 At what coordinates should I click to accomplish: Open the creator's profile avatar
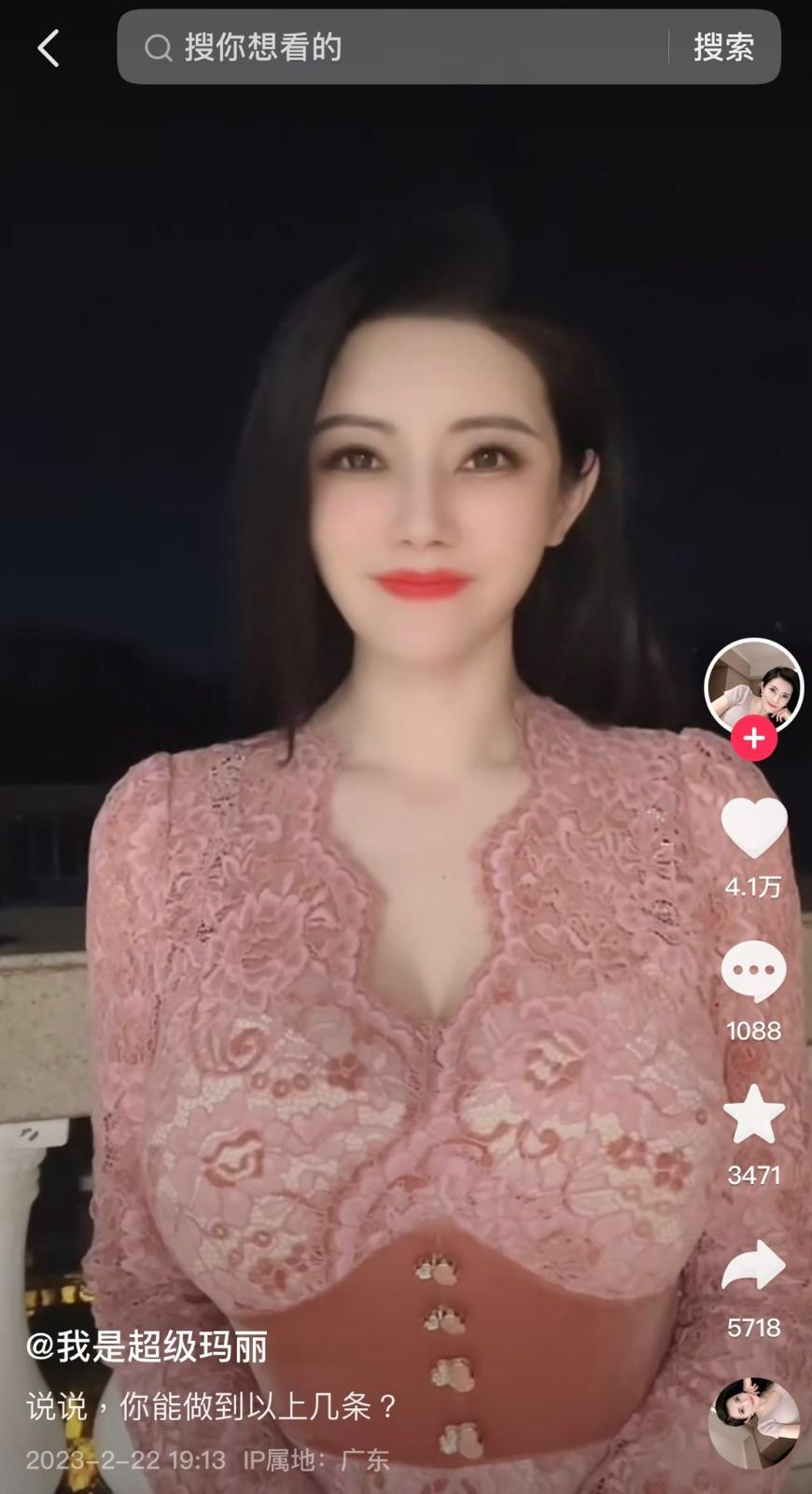[x=753, y=686]
